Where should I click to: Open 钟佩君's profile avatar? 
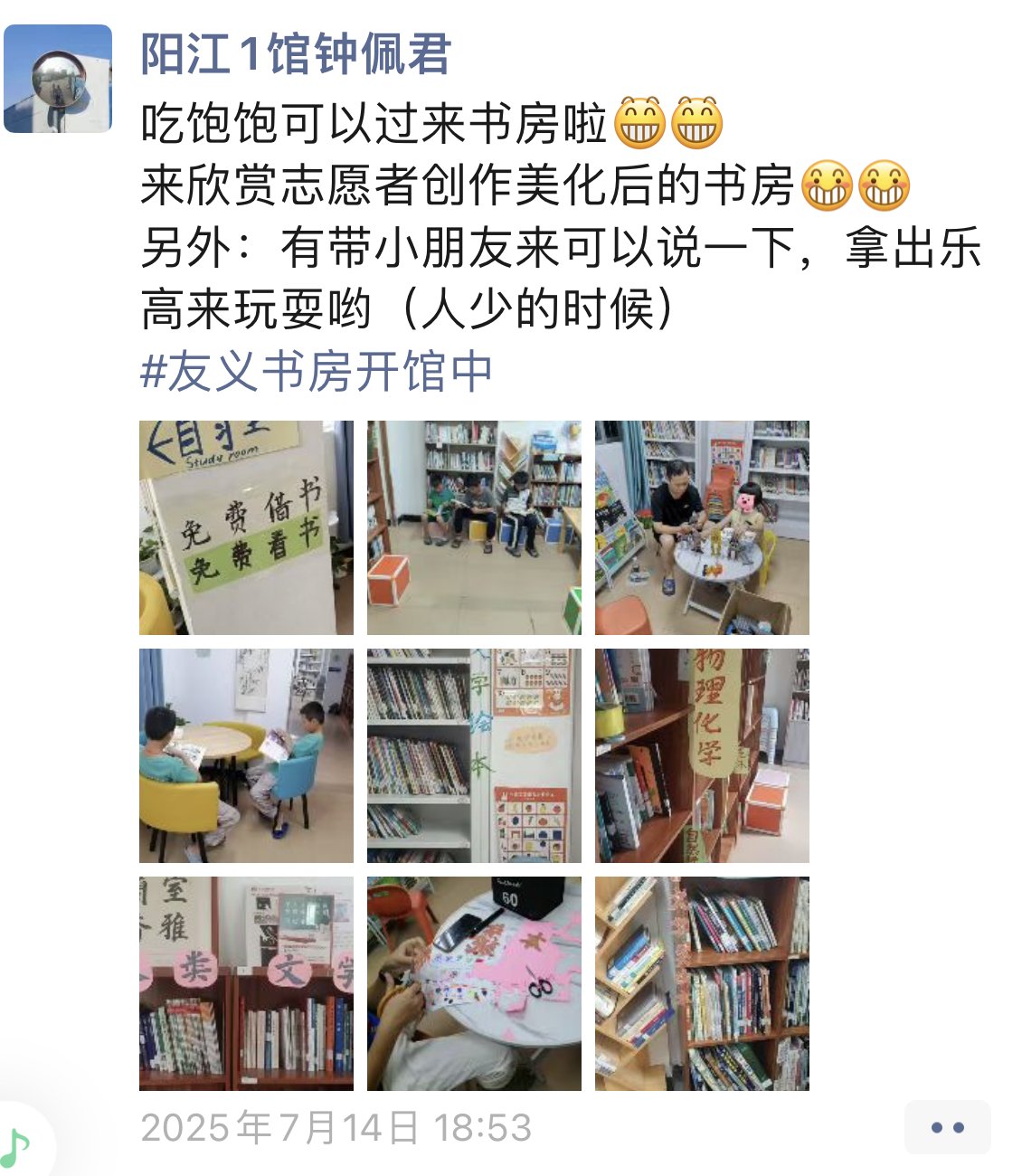click(58, 79)
